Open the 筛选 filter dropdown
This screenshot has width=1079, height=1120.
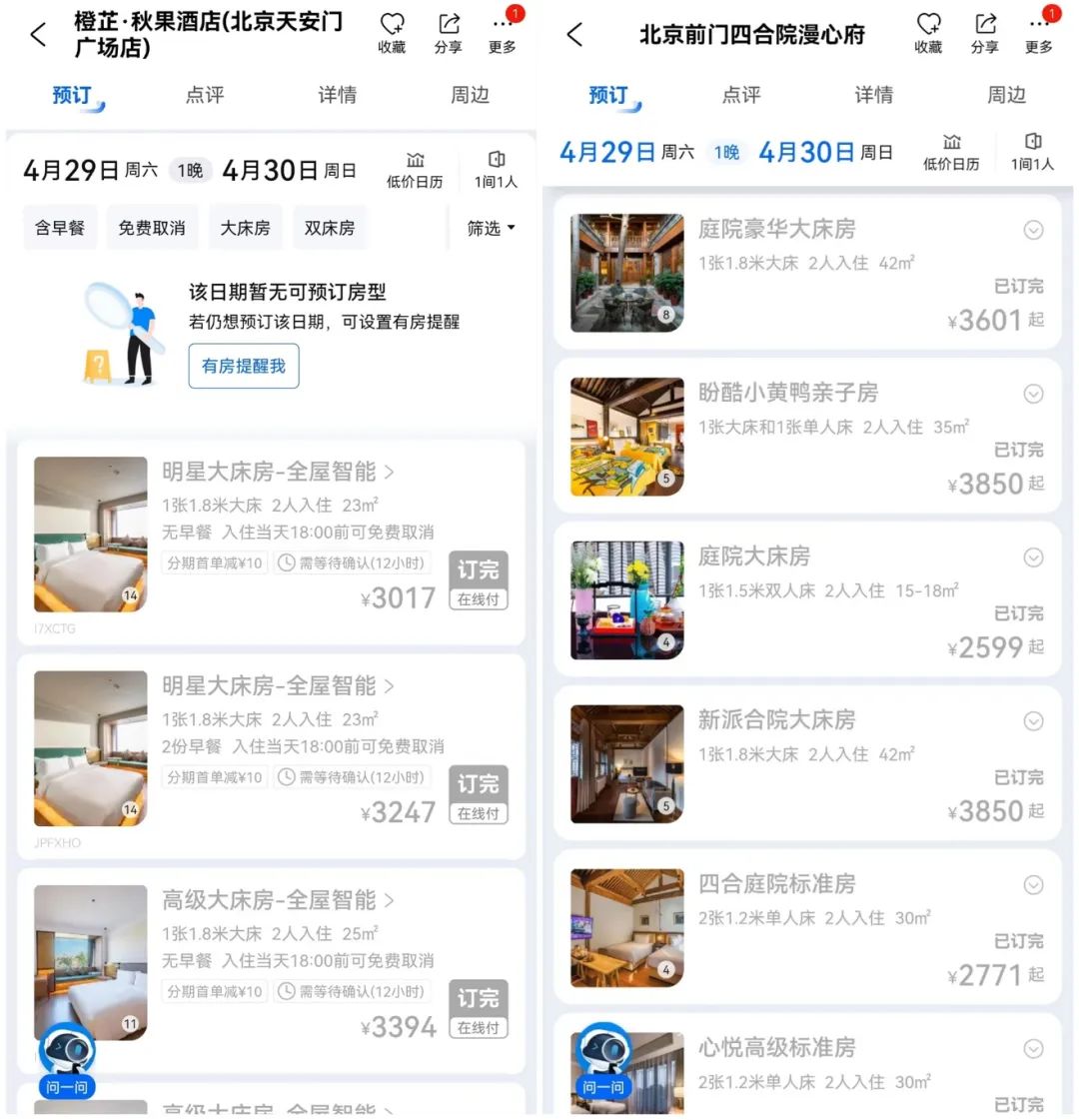point(489,228)
